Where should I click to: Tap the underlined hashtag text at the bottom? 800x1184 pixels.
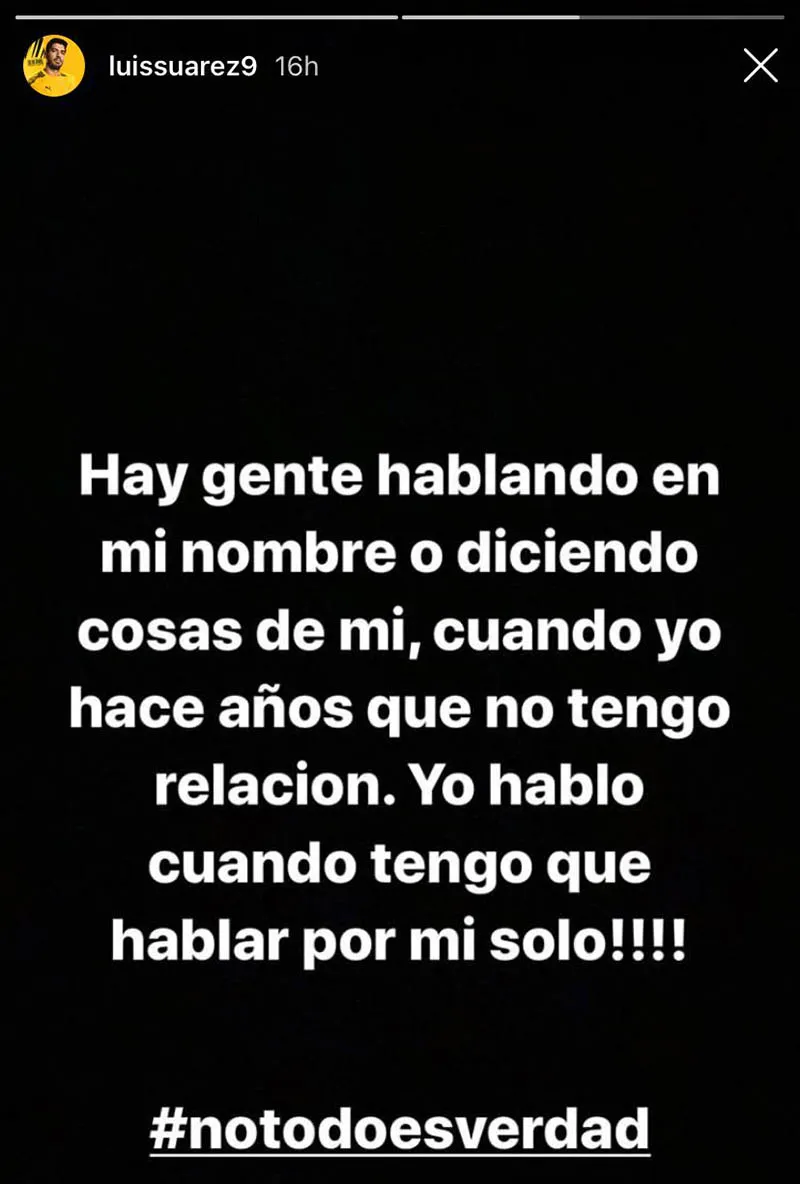(399, 1129)
